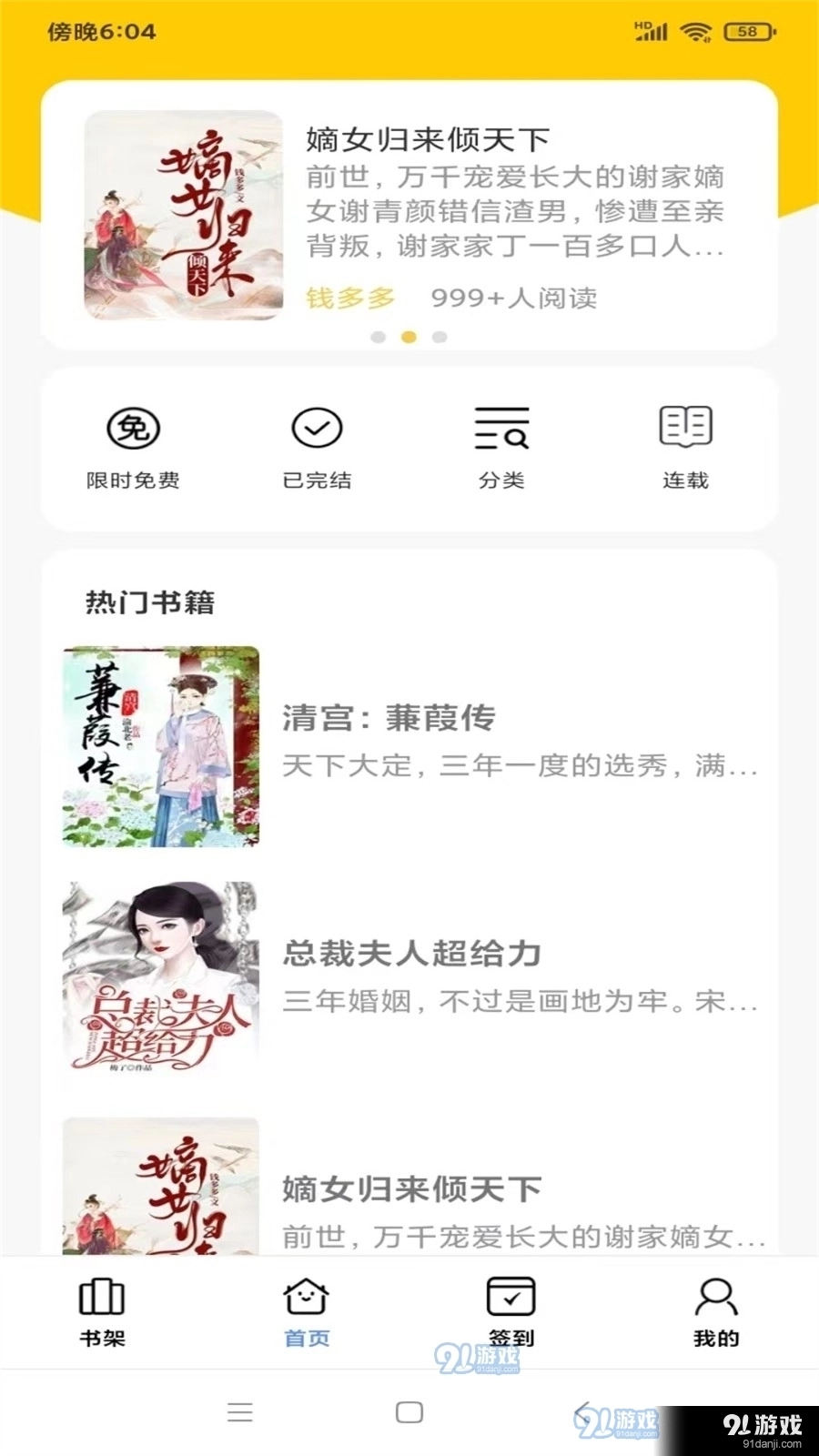819x1456 pixels.
Task: Switch to the 我的 profile tab
Action: pos(716,1312)
